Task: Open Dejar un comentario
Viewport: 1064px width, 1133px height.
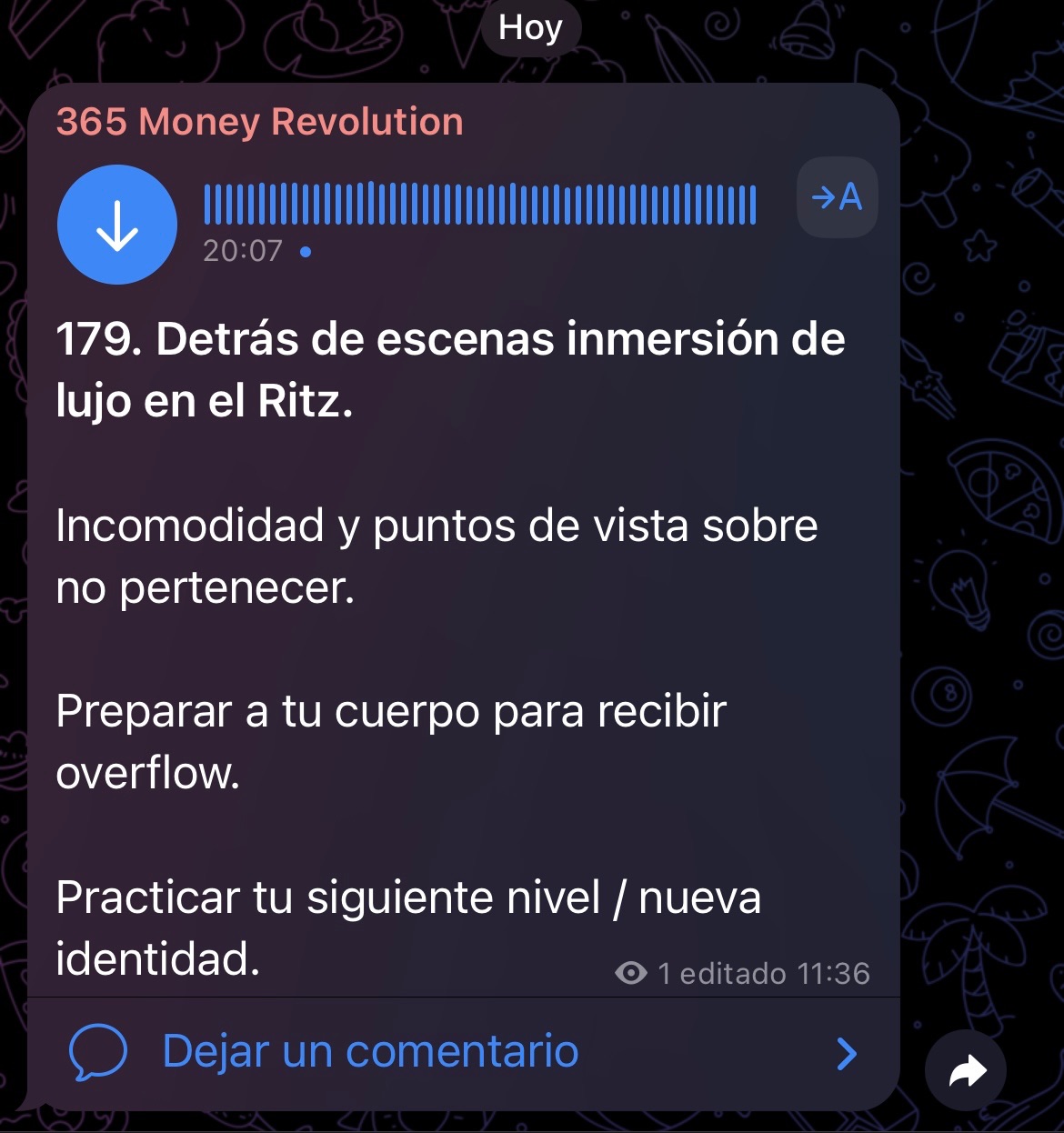Action: click(x=370, y=1052)
